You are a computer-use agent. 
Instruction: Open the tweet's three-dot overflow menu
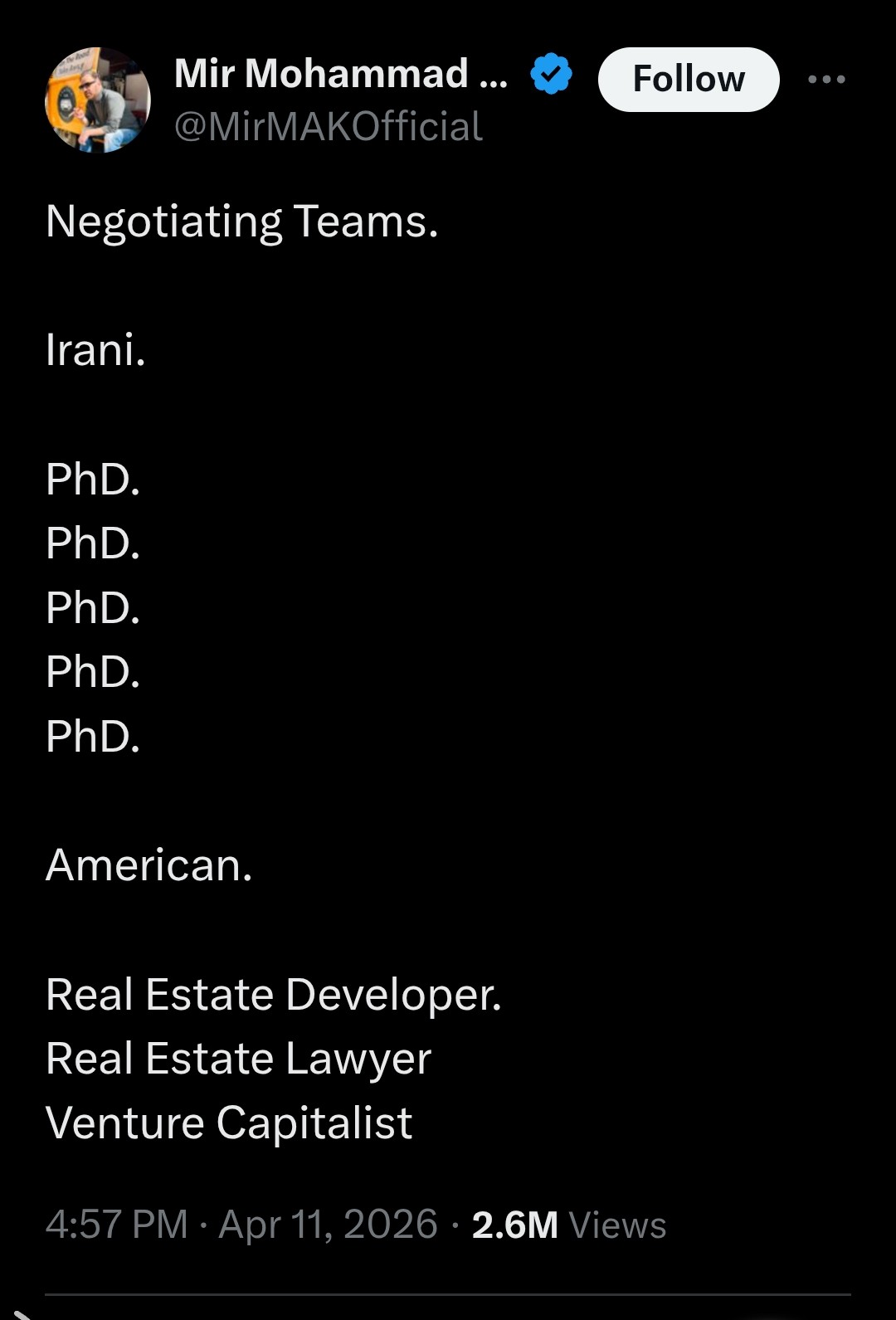(x=826, y=80)
